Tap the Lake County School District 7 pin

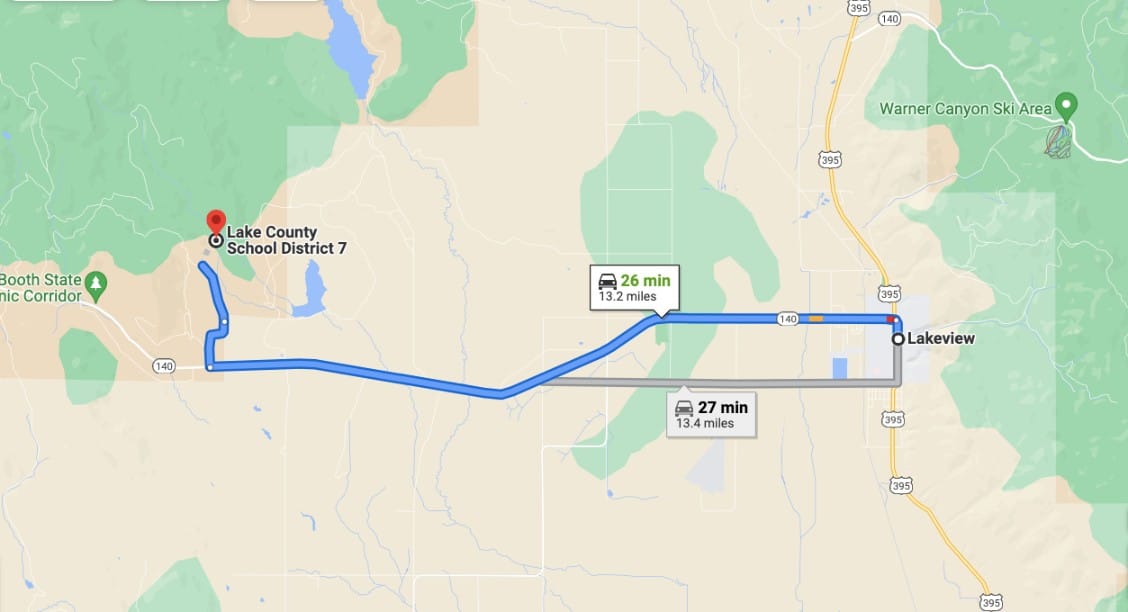[216, 224]
